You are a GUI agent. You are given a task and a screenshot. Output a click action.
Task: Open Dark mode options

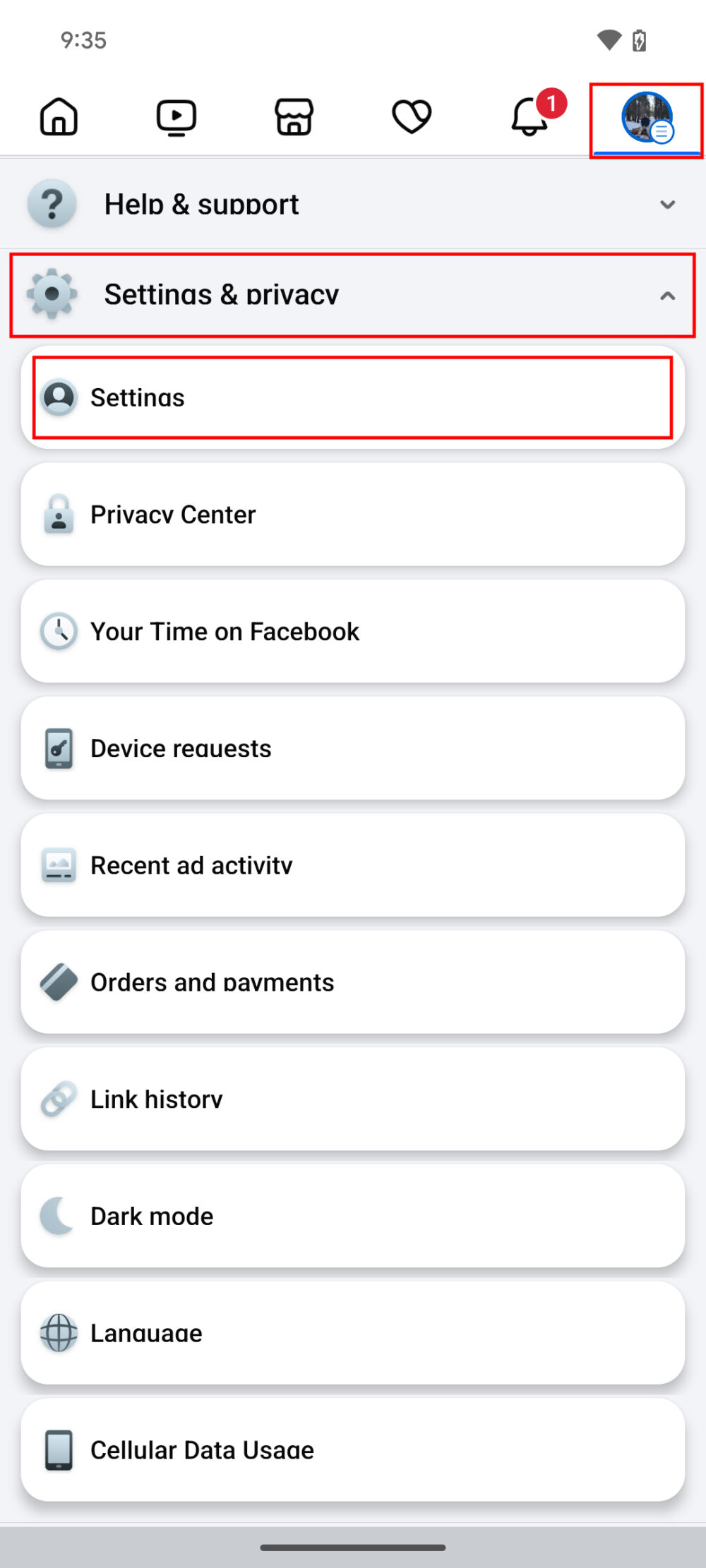353,1216
